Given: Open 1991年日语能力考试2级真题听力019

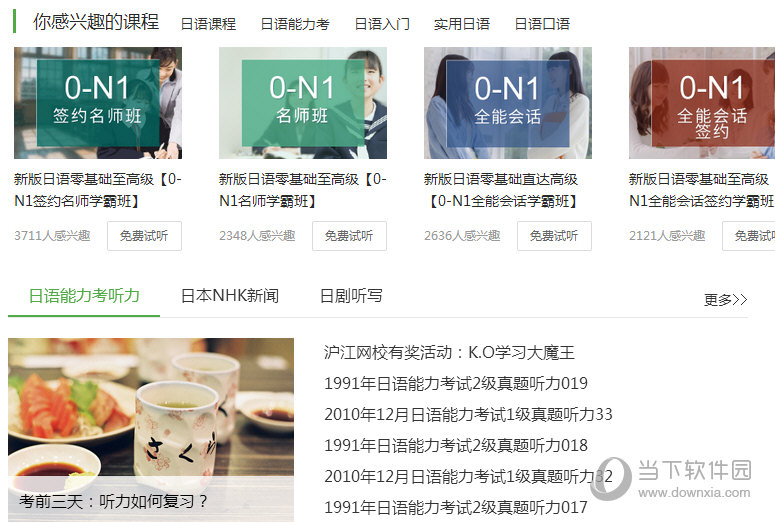Looking at the screenshot, I should click(456, 384).
